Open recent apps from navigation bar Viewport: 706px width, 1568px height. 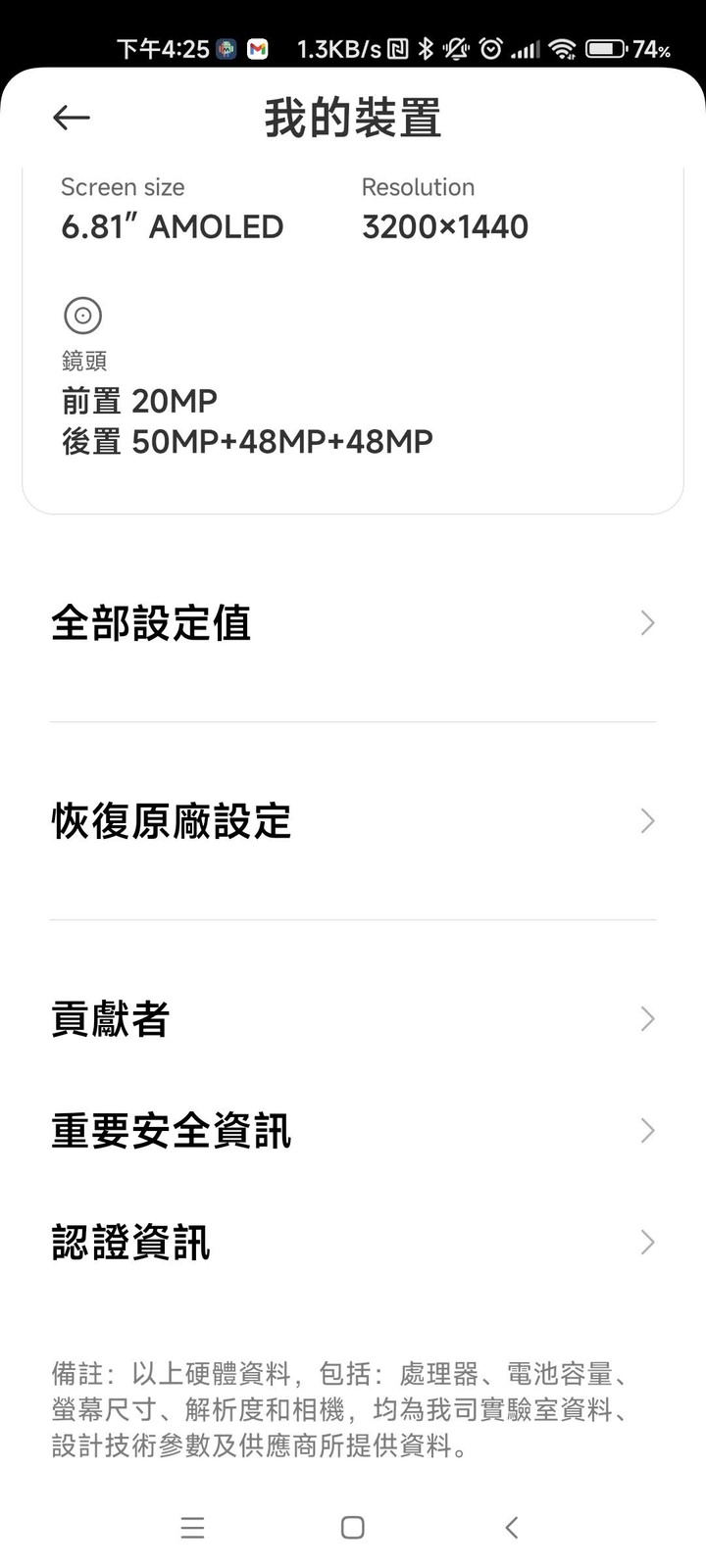193,1527
